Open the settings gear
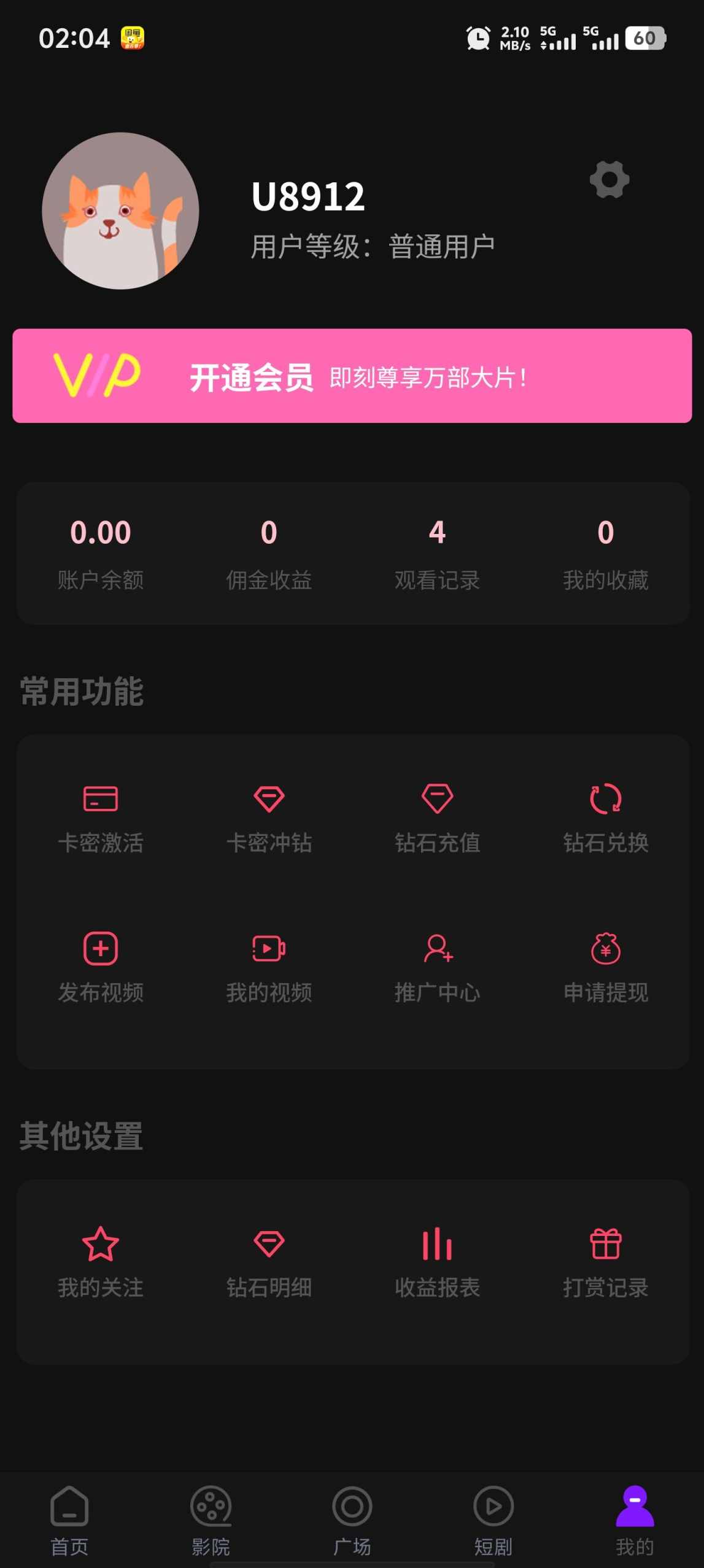The width and height of the screenshot is (704, 1568). point(609,179)
